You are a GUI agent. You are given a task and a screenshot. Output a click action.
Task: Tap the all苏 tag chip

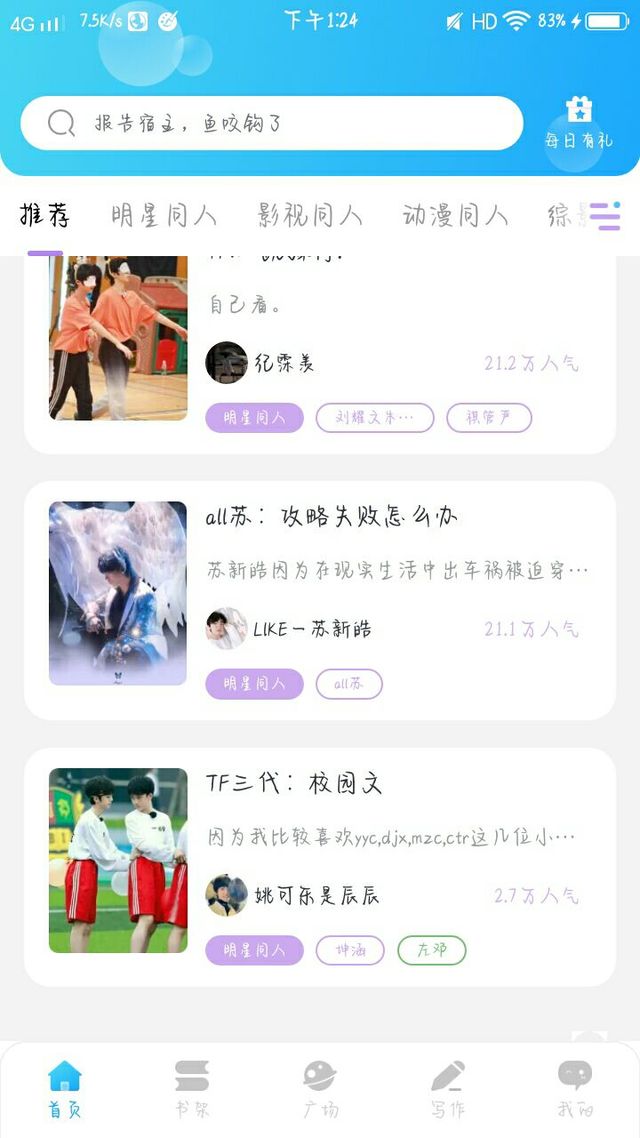coord(349,684)
